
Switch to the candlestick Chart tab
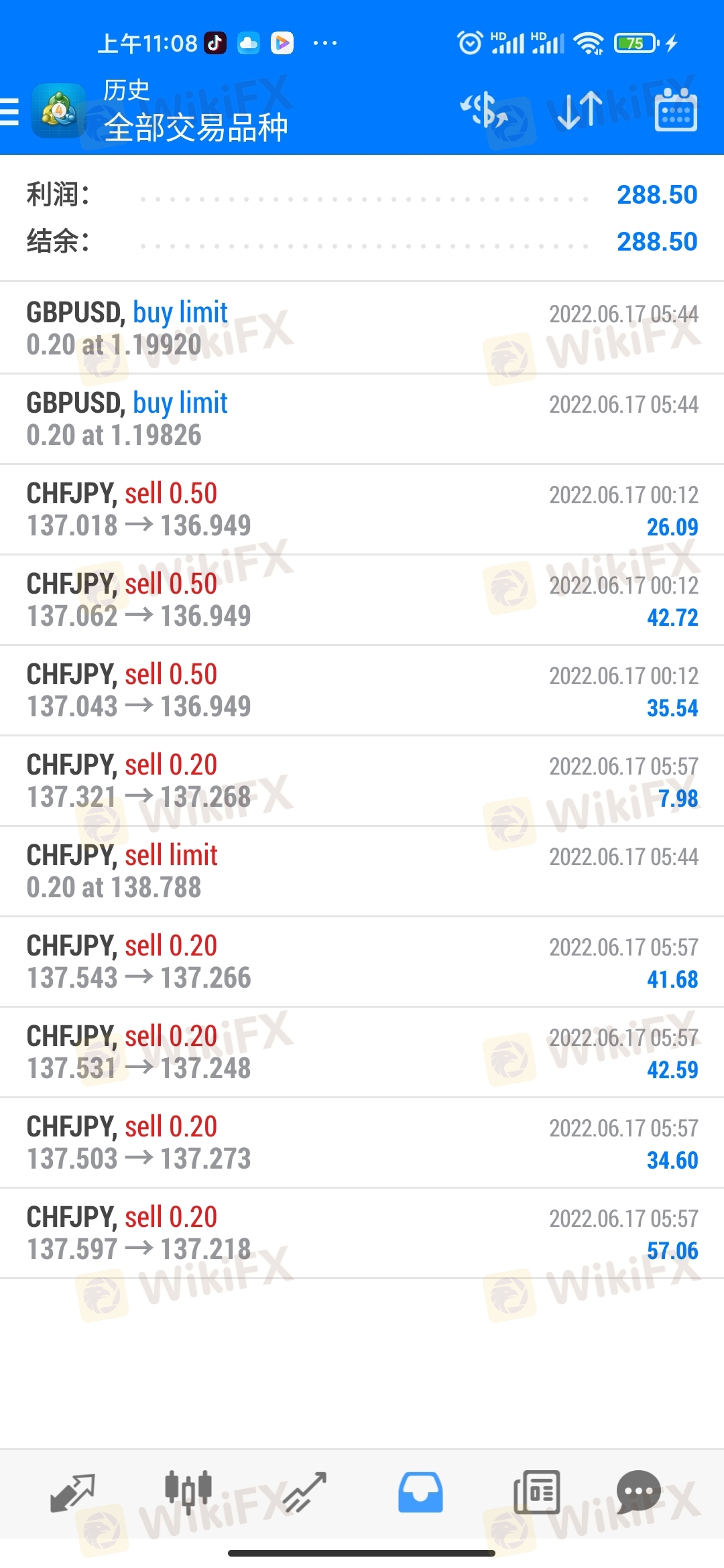188,1492
